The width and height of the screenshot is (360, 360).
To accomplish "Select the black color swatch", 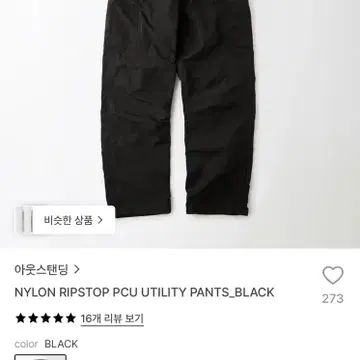I will click(x=40, y=357).
